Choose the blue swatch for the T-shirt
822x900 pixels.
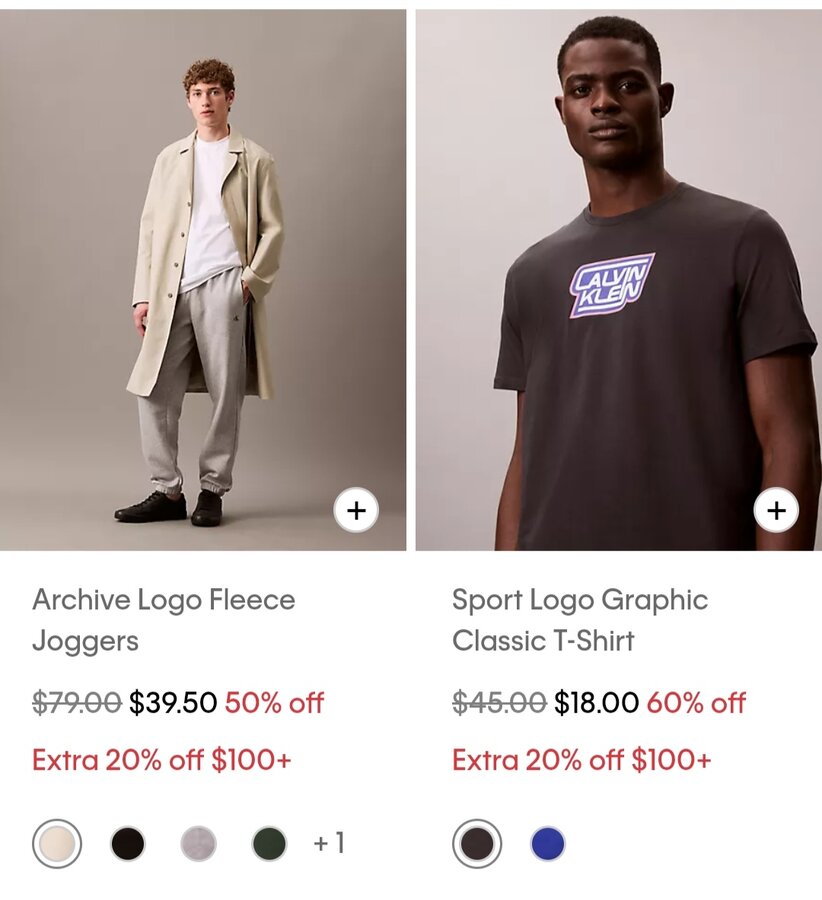[x=548, y=844]
